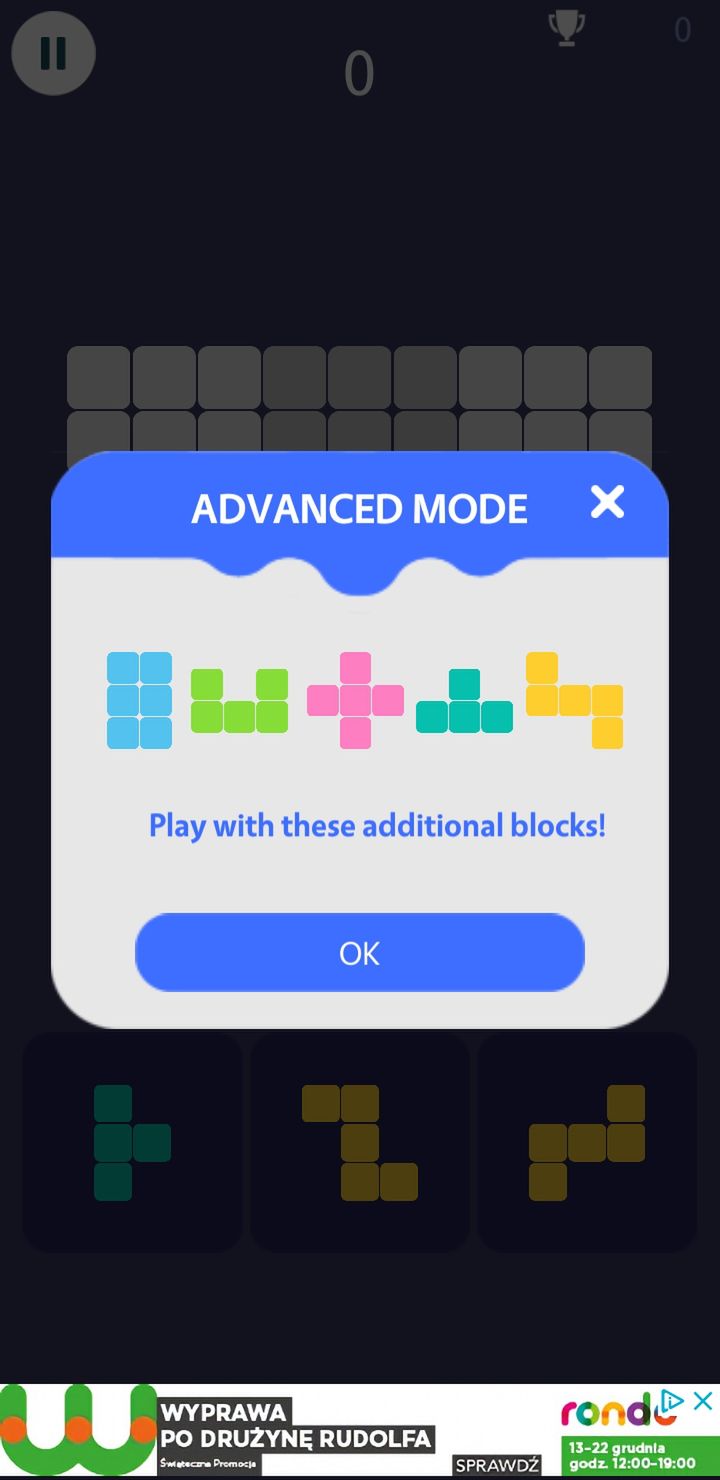This screenshot has width=720, height=1480.
Task: Open the SPRAWDŹ ad link
Action: 497,1465
